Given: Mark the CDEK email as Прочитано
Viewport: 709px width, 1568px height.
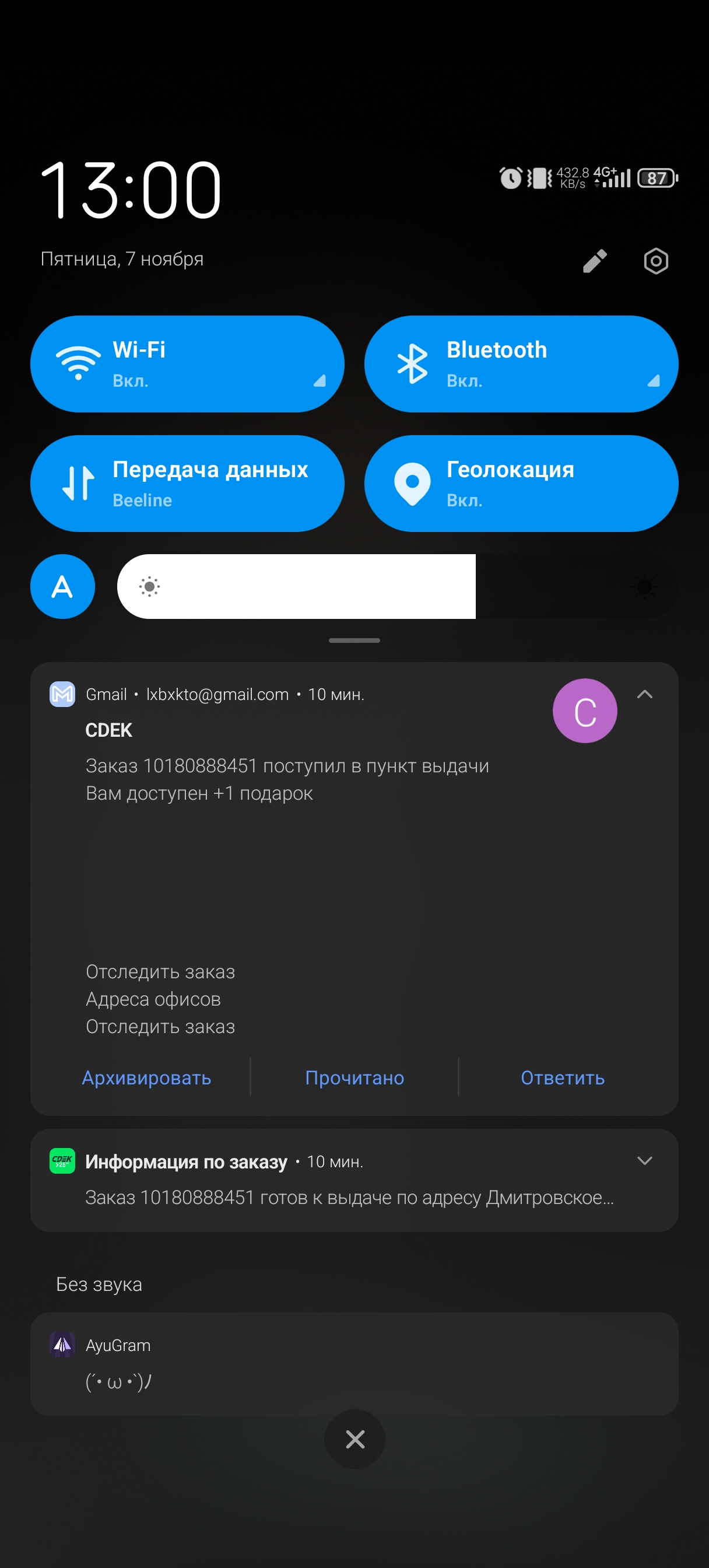Looking at the screenshot, I should (354, 1077).
